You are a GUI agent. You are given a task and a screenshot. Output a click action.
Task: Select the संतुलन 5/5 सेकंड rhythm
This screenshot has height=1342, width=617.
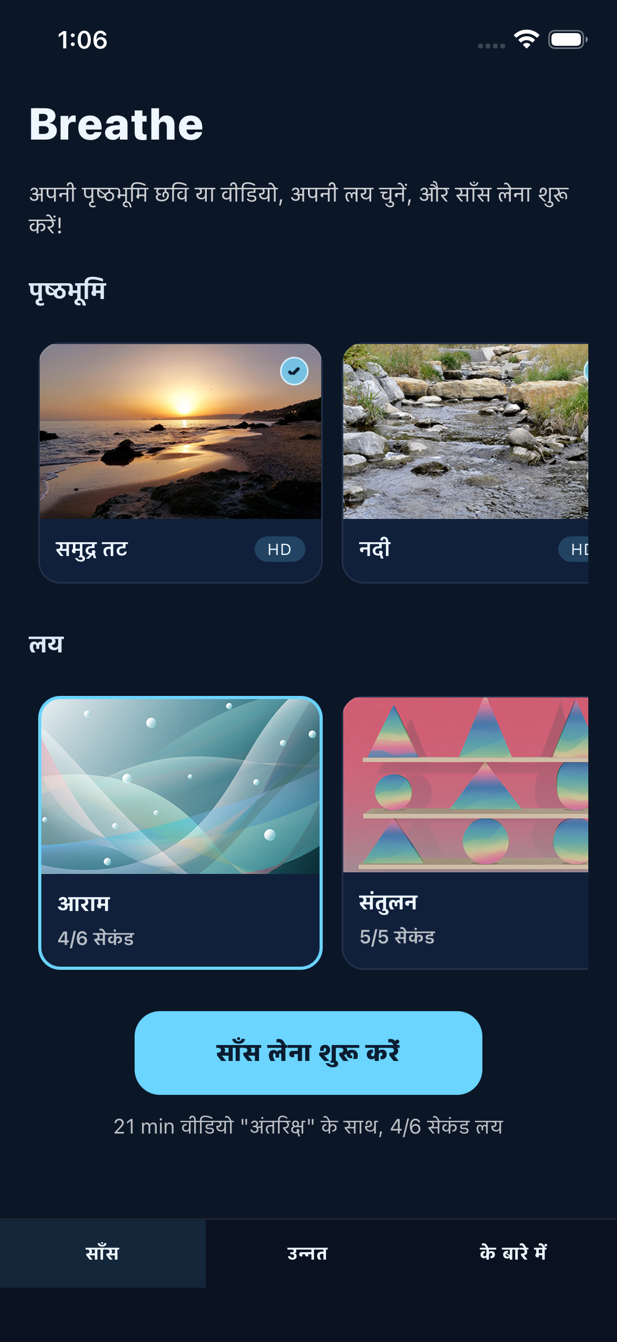465,832
